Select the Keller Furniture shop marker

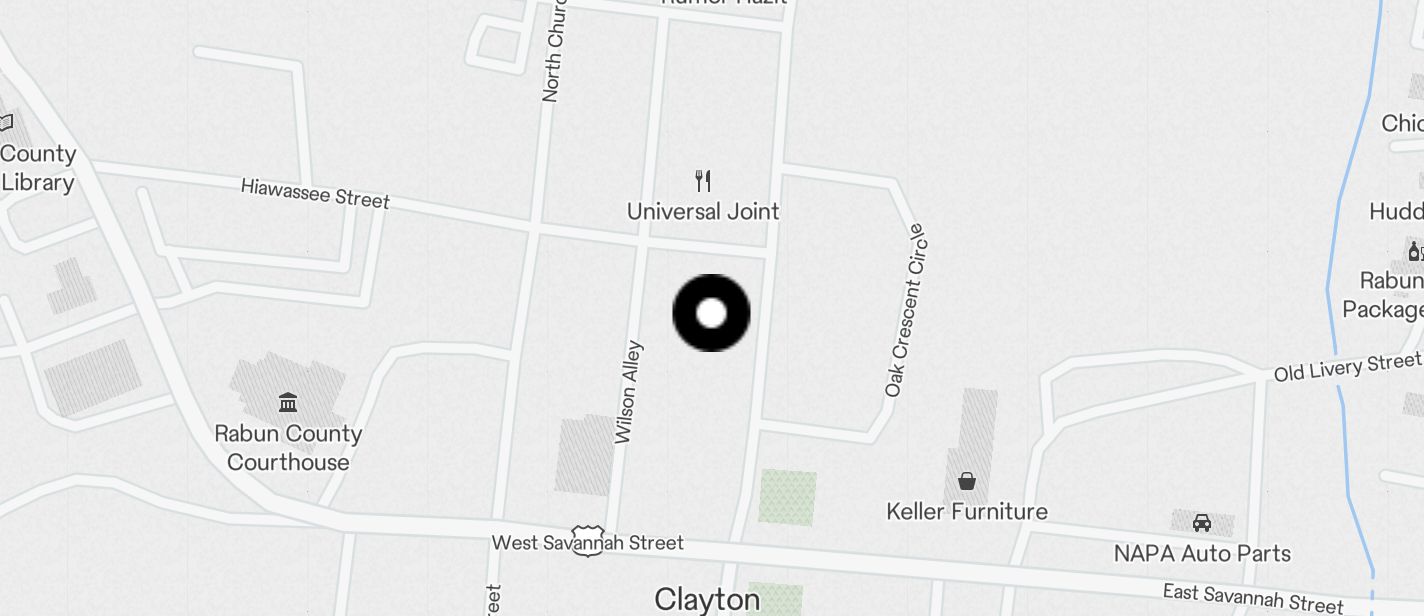tap(967, 482)
